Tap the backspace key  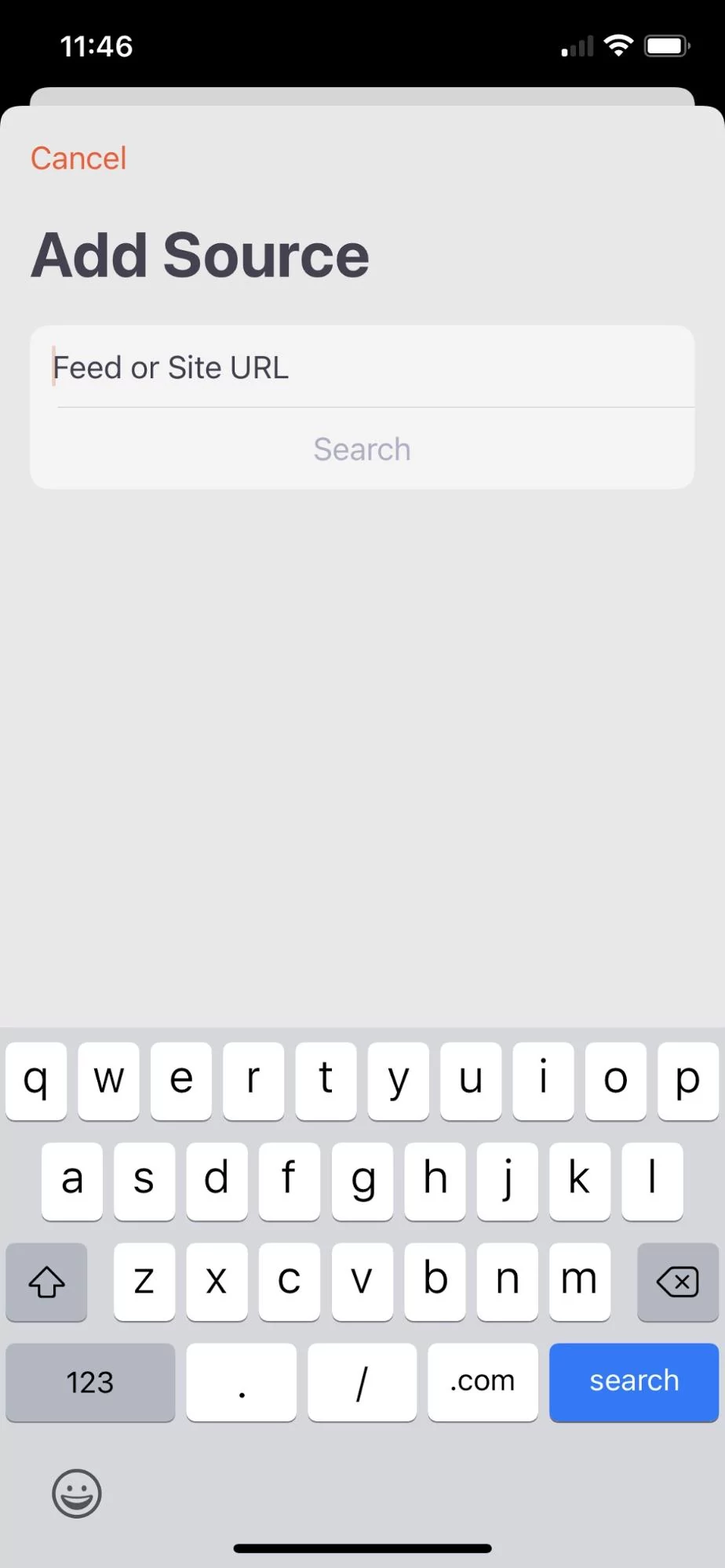click(677, 1282)
